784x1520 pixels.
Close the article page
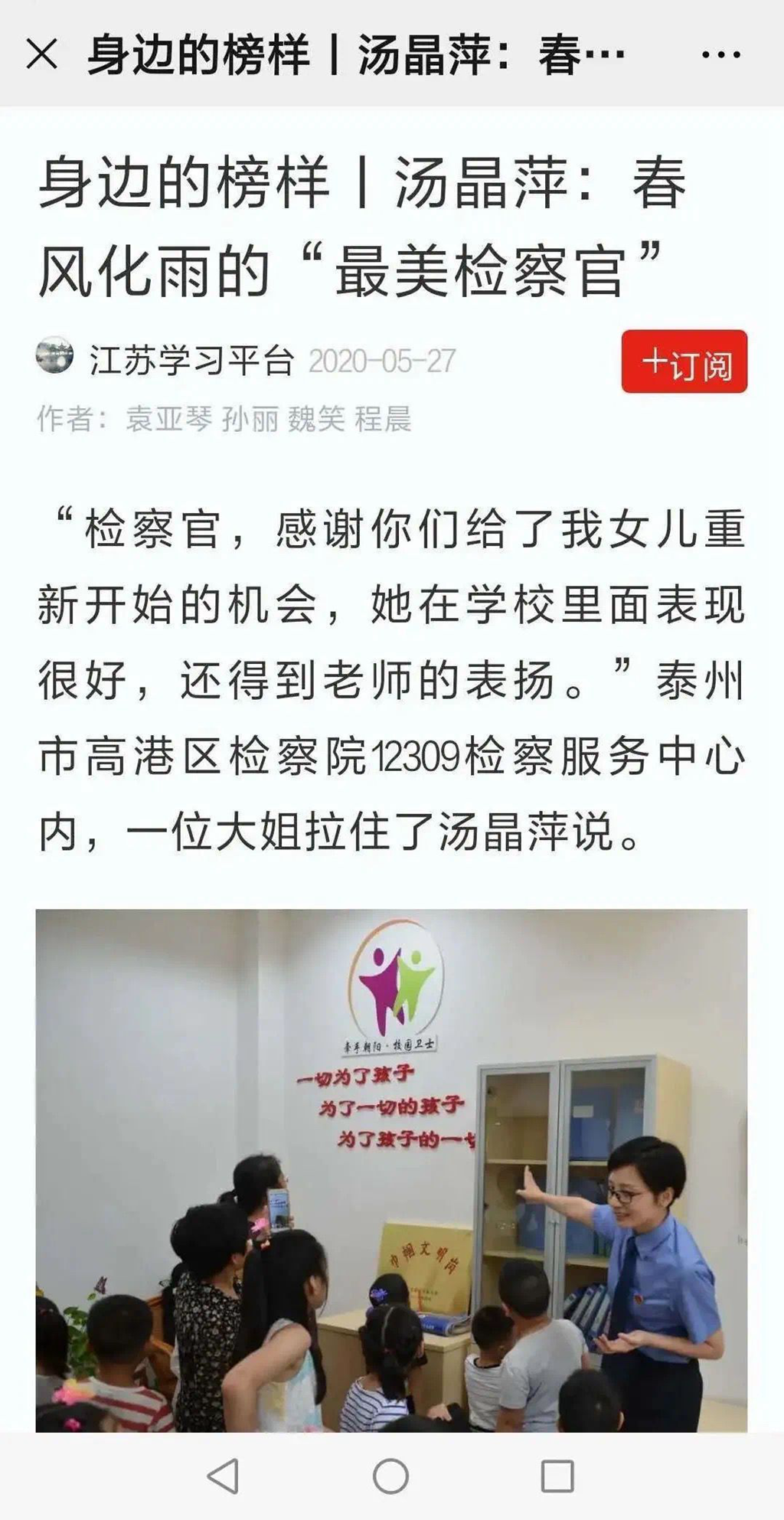pos(41,54)
